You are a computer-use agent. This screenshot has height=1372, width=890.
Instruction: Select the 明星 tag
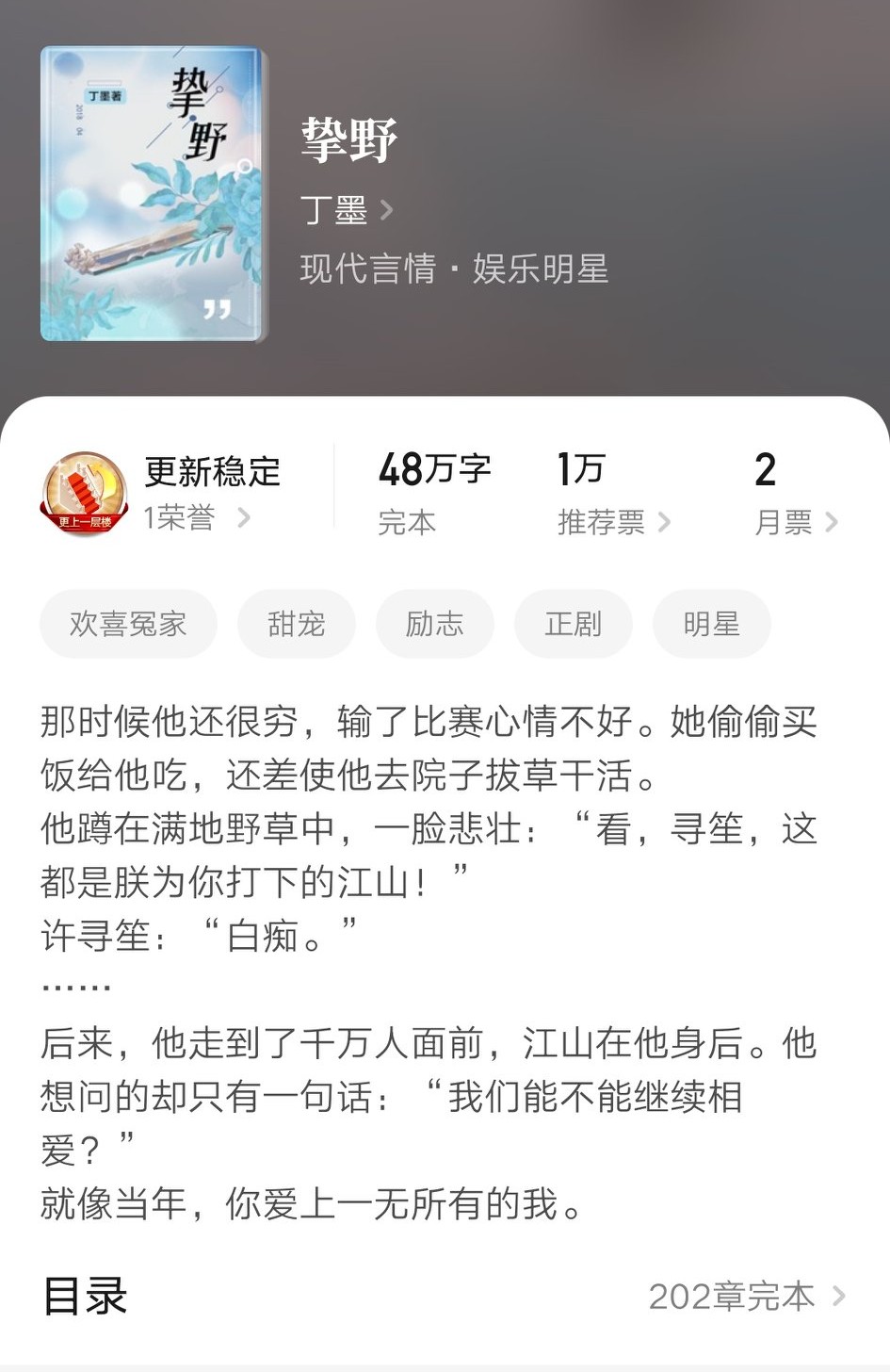coord(711,623)
